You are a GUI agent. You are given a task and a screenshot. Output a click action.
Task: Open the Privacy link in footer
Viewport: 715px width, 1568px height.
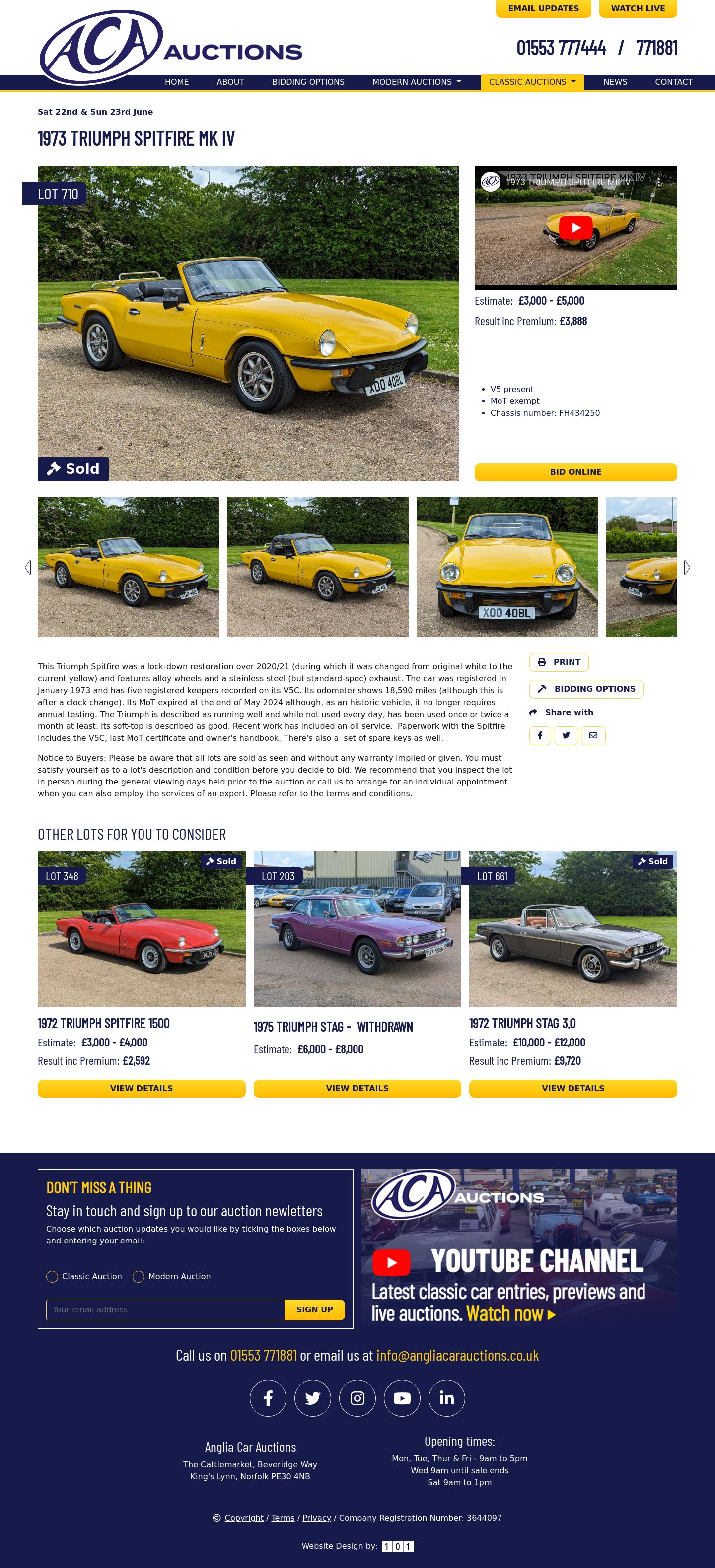pos(317,1518)
